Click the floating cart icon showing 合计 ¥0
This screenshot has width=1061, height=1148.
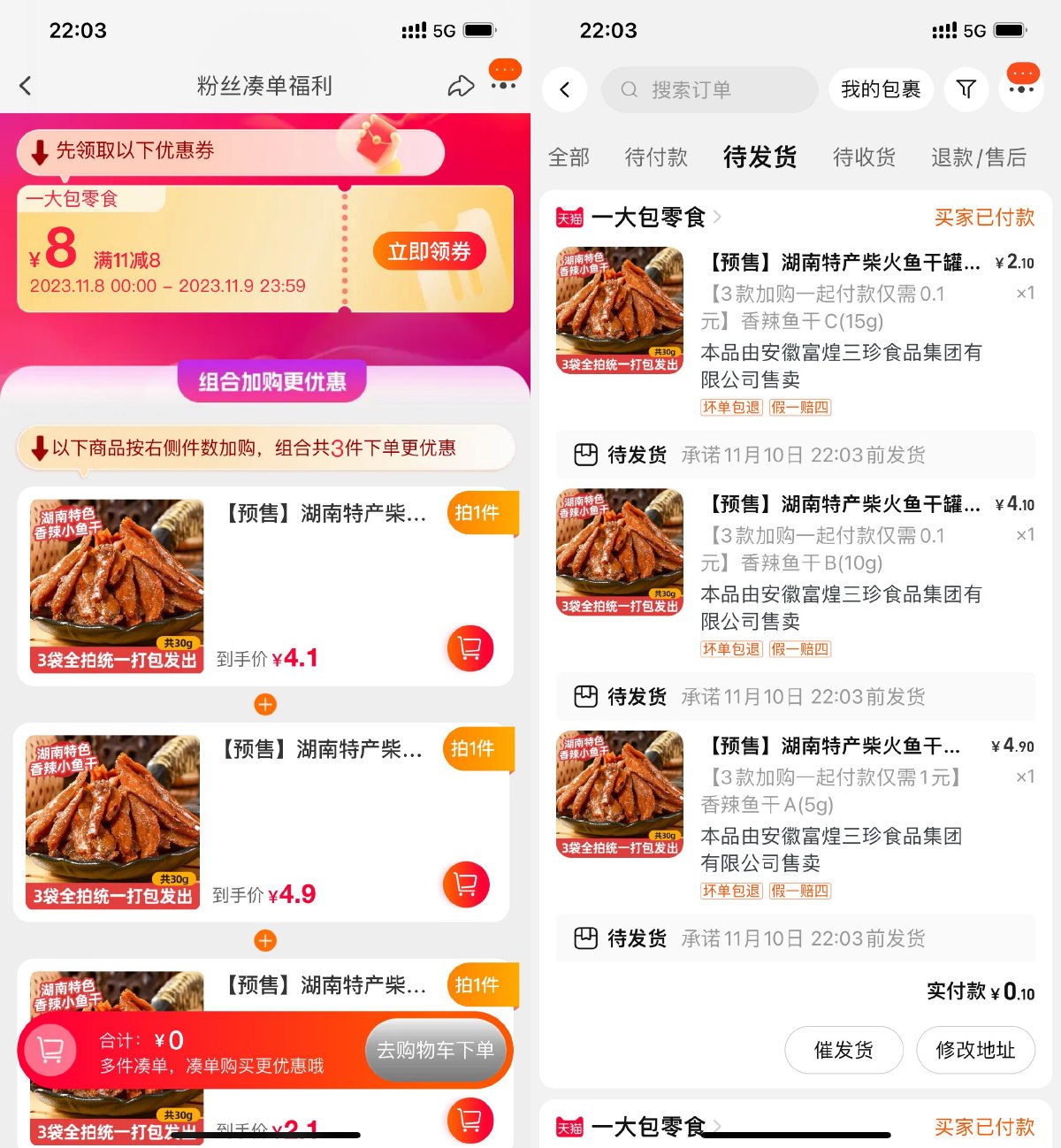50,1050
